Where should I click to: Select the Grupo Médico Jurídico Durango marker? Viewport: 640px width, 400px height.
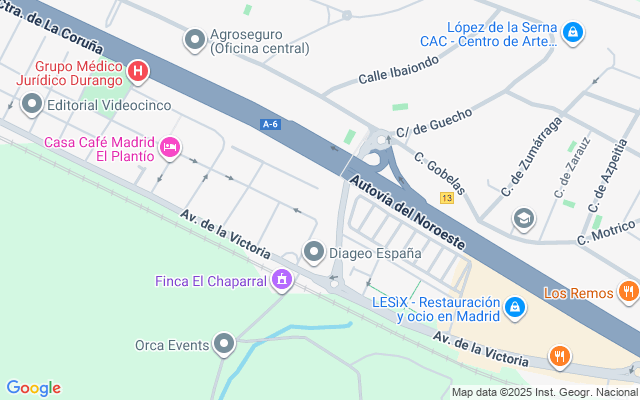pos(139,71)
